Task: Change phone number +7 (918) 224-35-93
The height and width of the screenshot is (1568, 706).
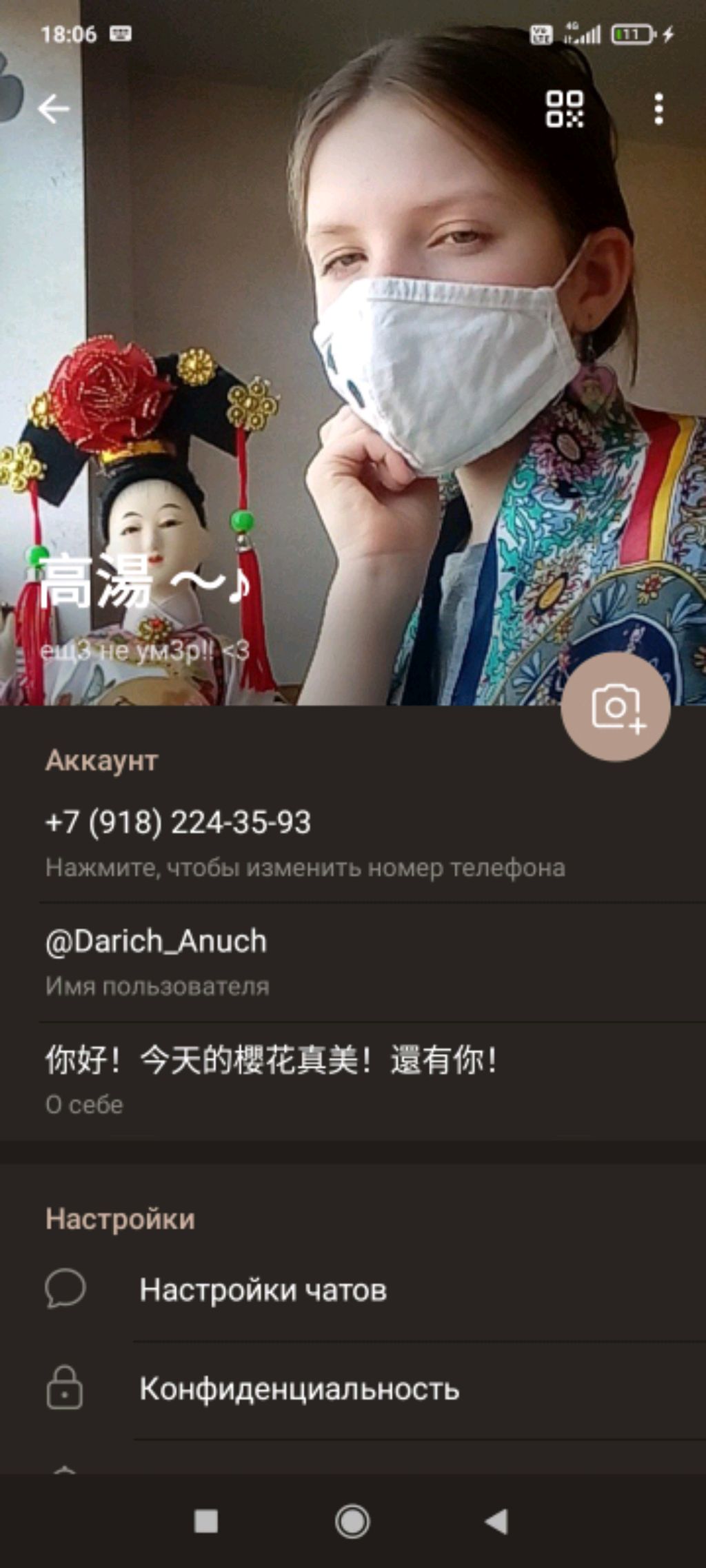Action: coord(303,841)
